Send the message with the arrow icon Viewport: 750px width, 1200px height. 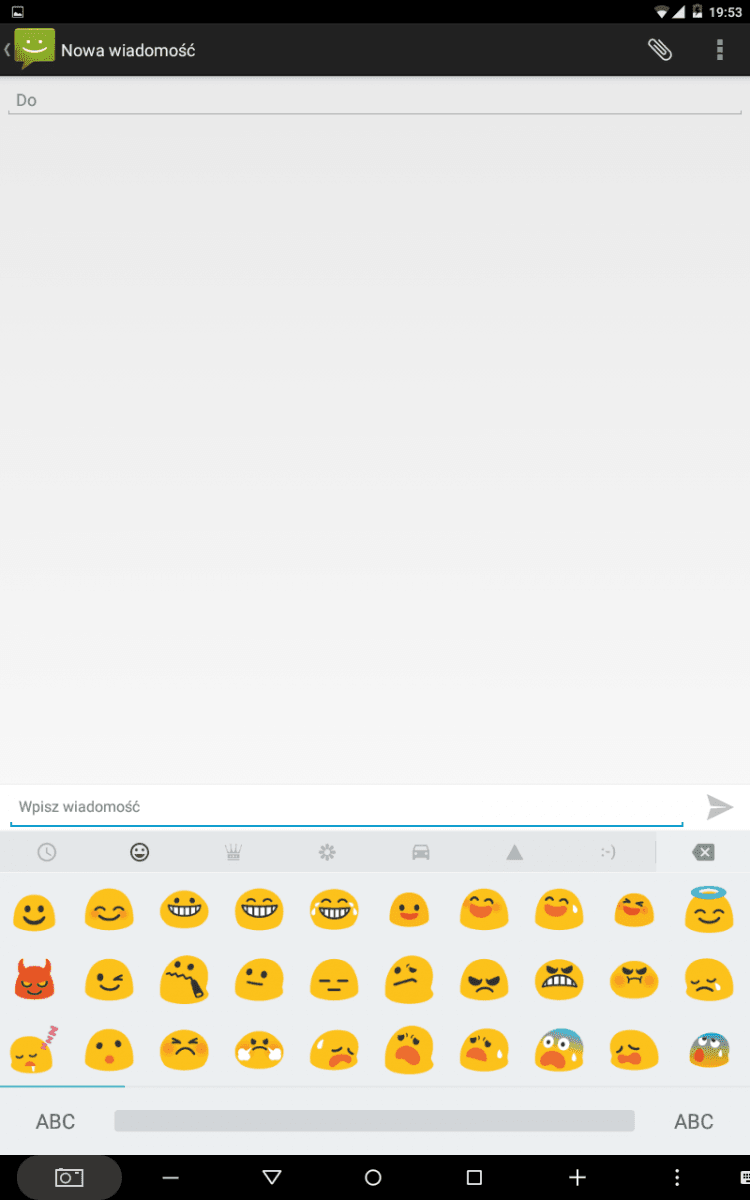coord(720,807)
